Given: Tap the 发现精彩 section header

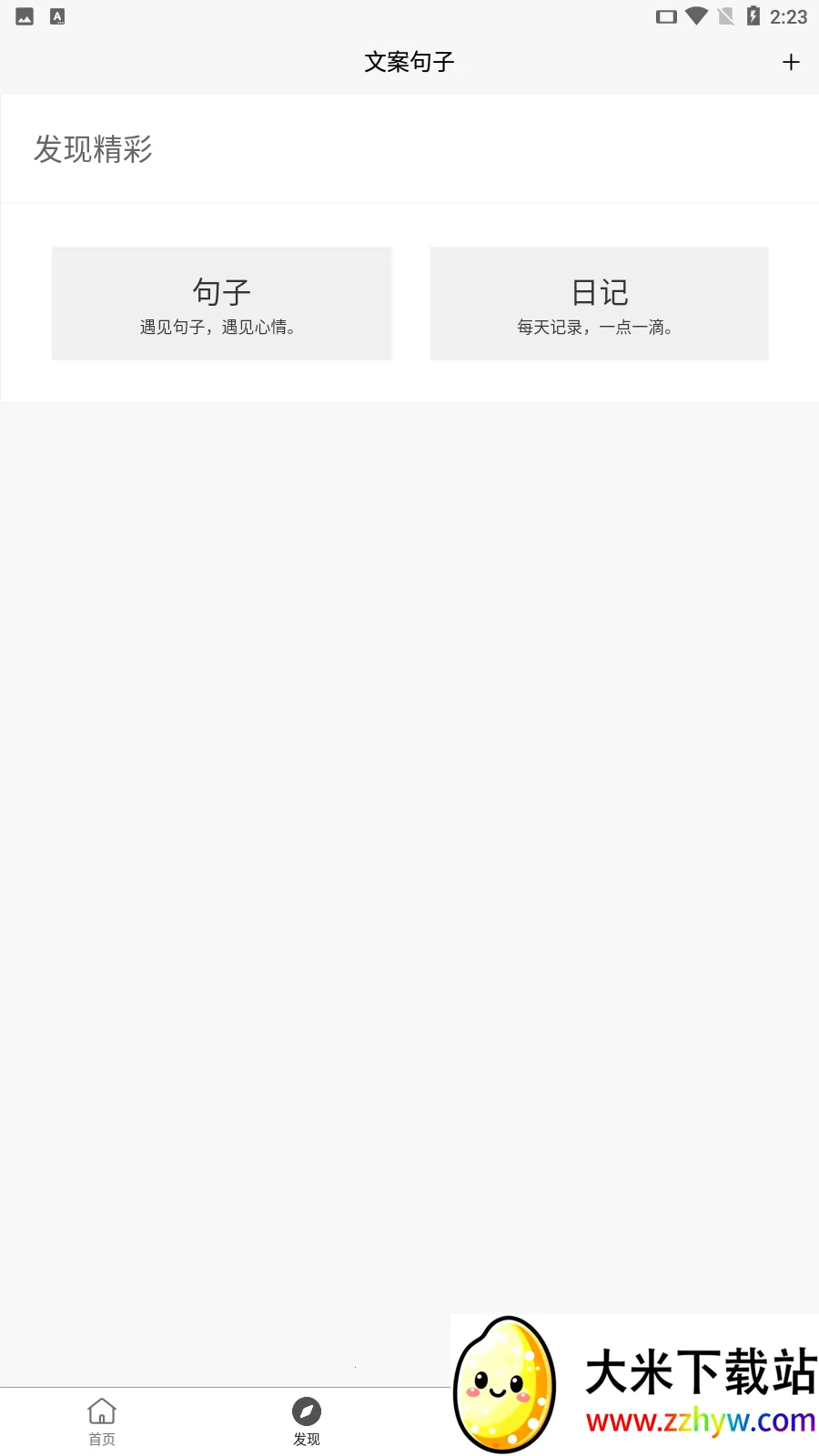Looking at the screenshot, I should pos(94,148).
